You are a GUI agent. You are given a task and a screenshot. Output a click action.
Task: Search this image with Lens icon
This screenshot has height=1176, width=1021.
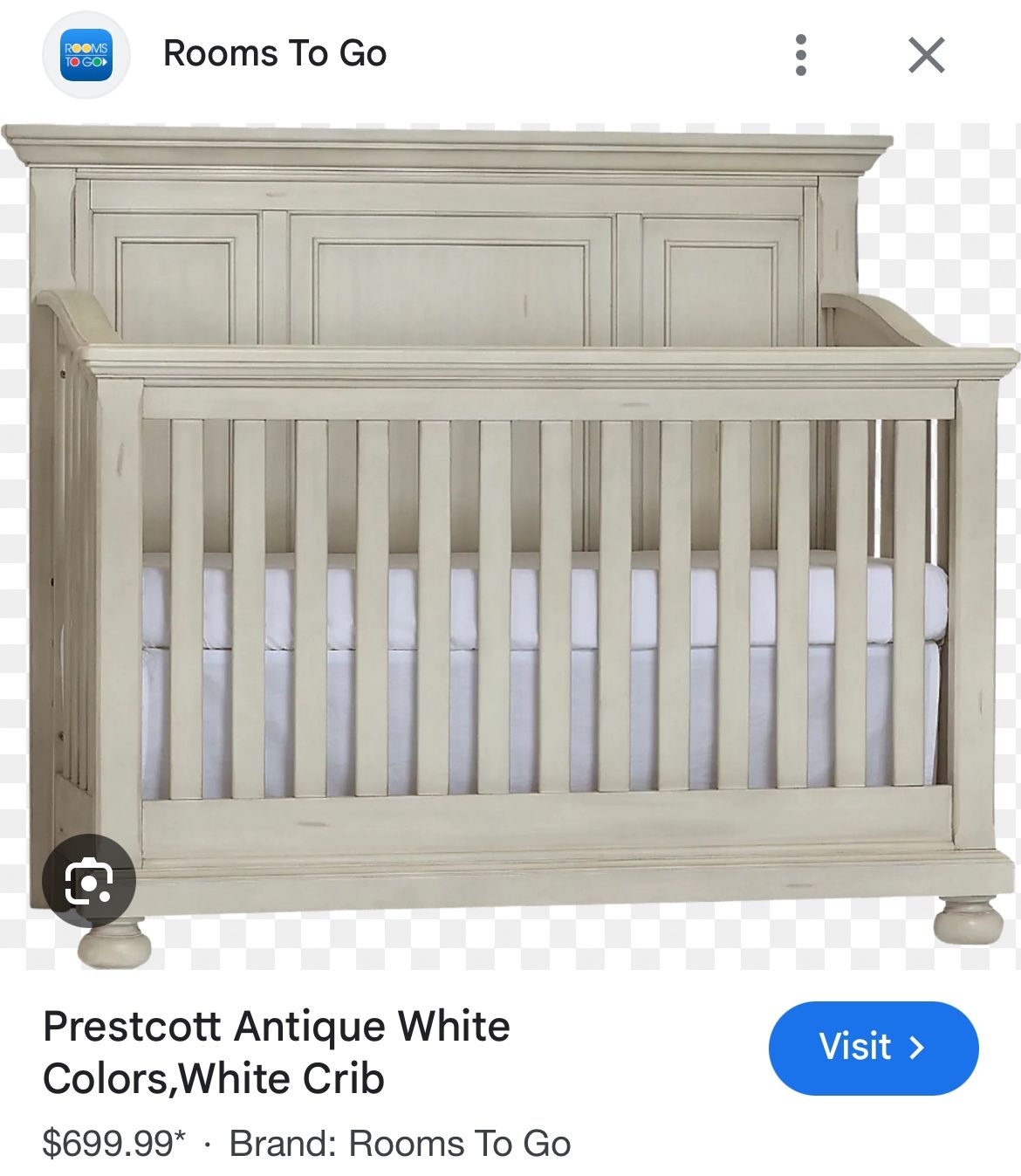[88, 880]
